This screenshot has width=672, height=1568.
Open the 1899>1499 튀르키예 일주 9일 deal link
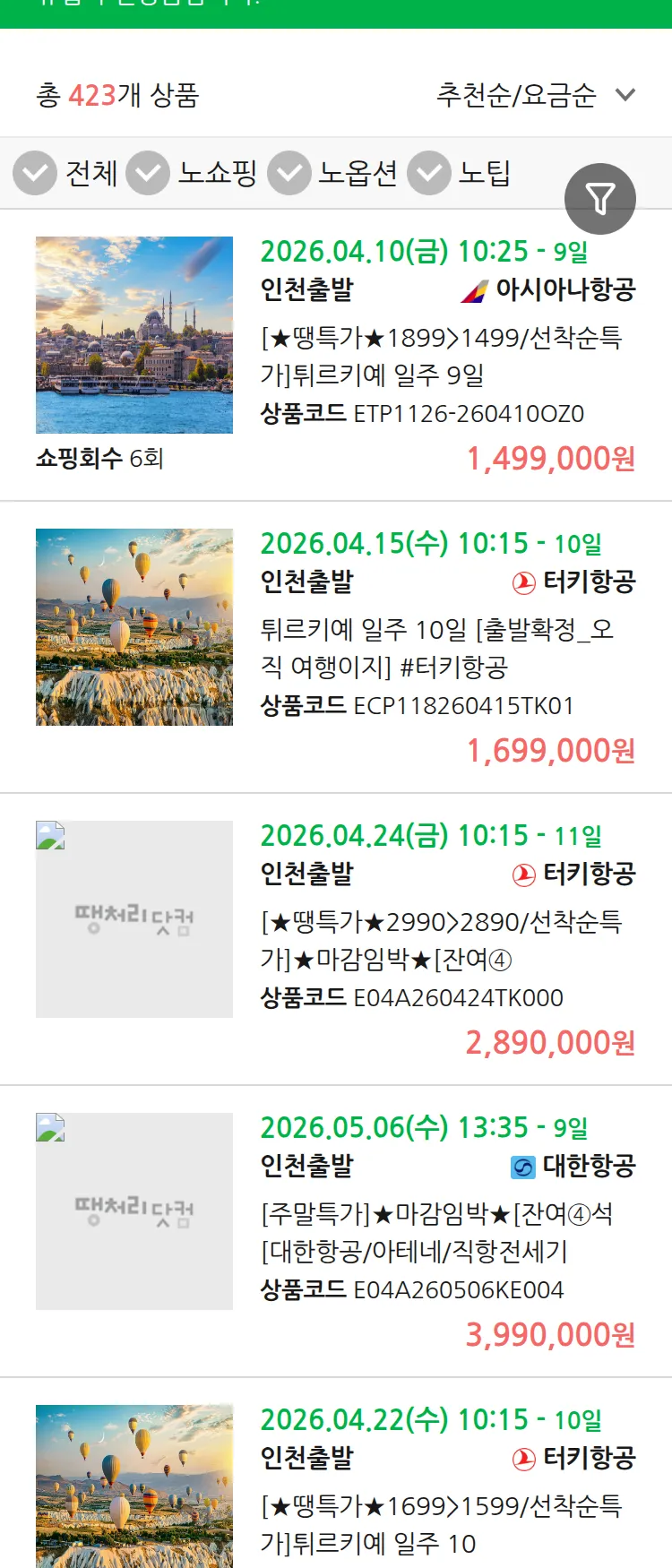click(x=444, y=354)
